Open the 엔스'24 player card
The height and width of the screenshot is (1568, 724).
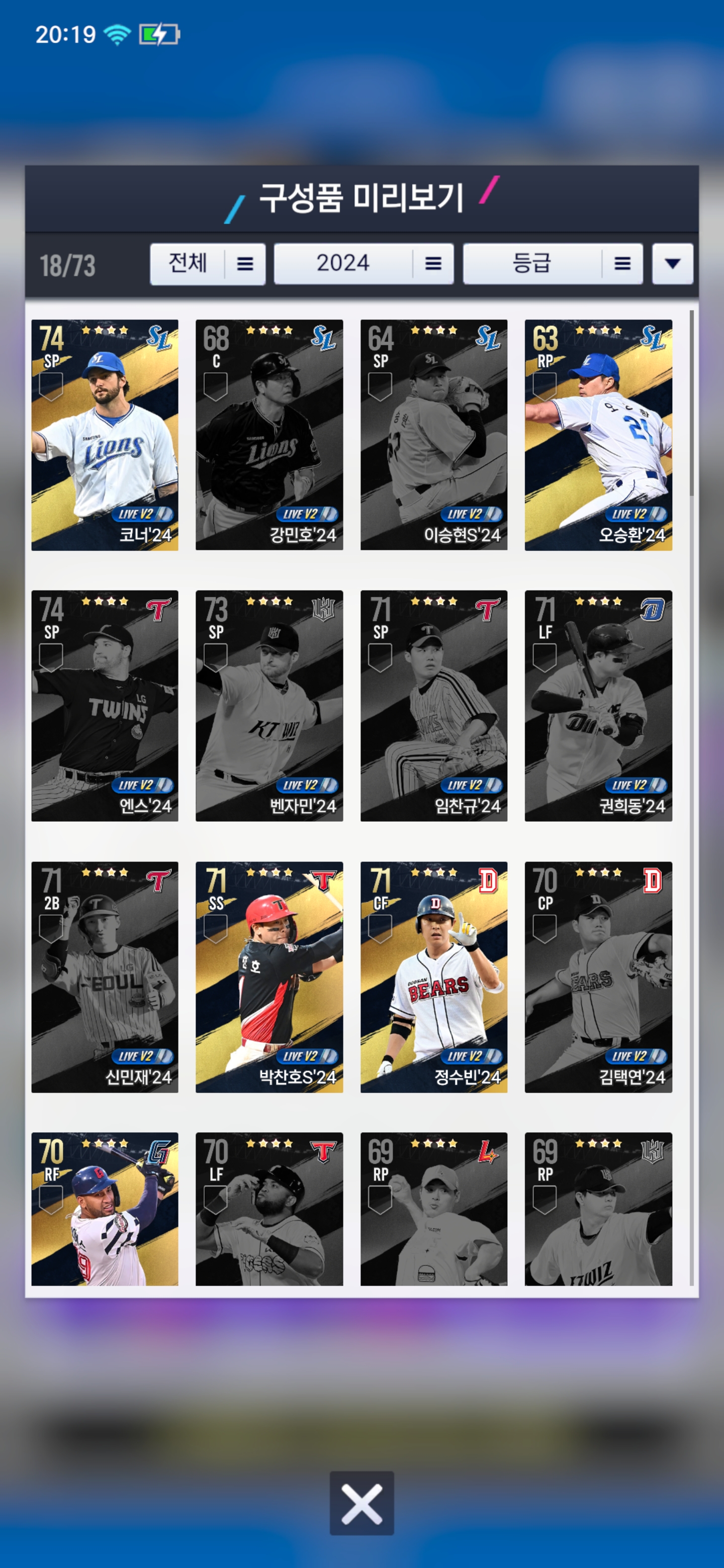[105, 706]
